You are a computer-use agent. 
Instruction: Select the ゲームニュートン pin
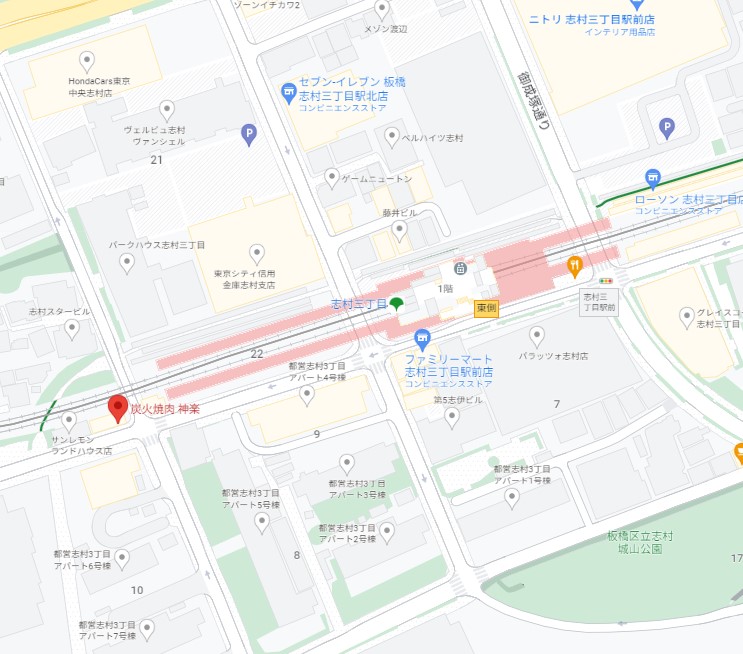[333, 177]
